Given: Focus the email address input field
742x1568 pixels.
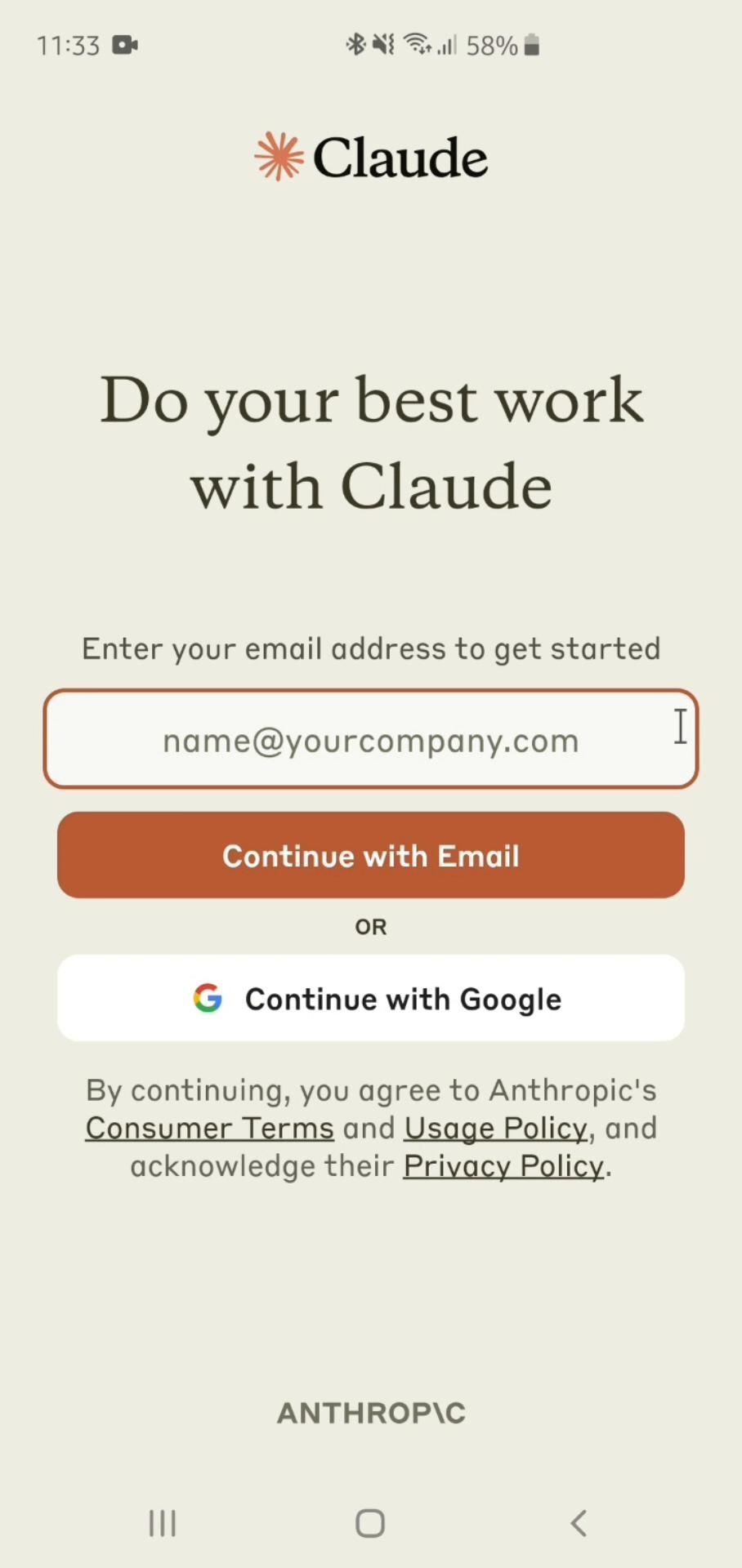Looking at the screenshot, I should (370, 739).
